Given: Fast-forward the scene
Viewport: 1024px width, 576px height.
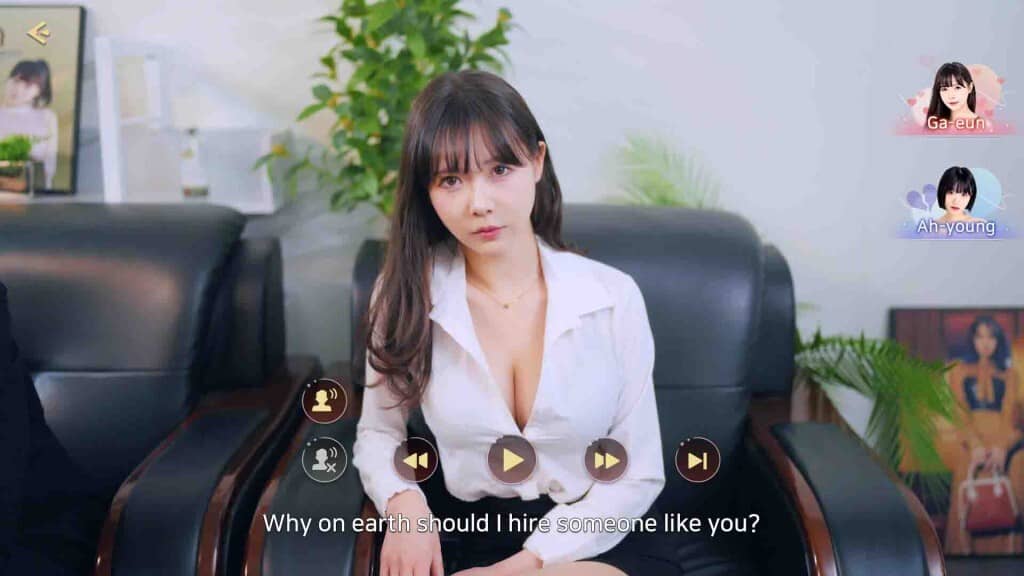Looking at the screenshot, I should point(606,460).
